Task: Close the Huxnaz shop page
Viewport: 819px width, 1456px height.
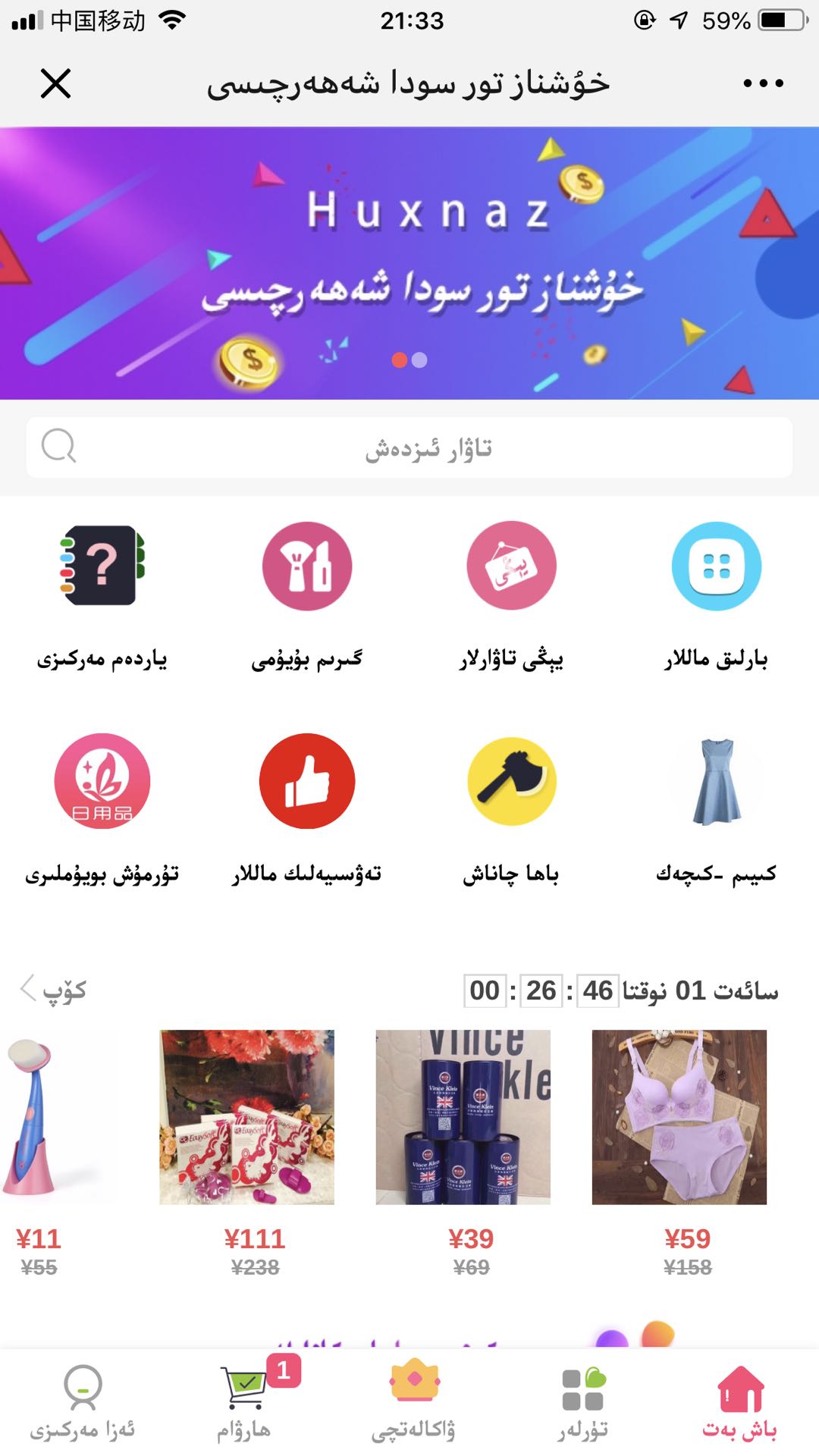Action: pos(55,83)
